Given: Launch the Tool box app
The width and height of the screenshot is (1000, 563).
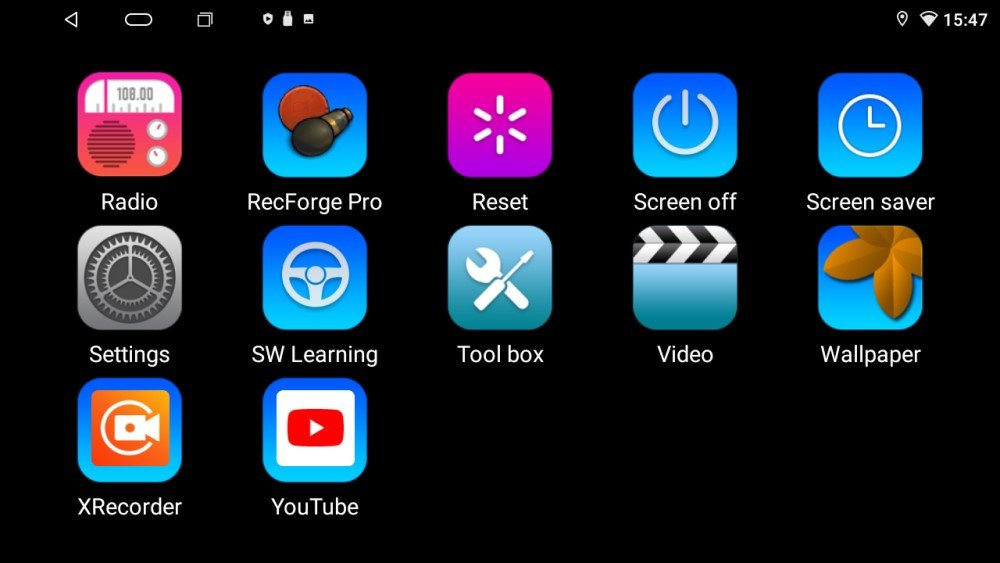Looking at the screenshot, I should (500, 278).
